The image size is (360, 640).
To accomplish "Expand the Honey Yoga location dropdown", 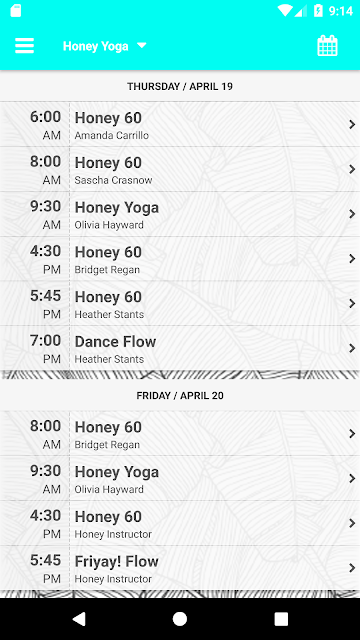I will coord(104,46).
